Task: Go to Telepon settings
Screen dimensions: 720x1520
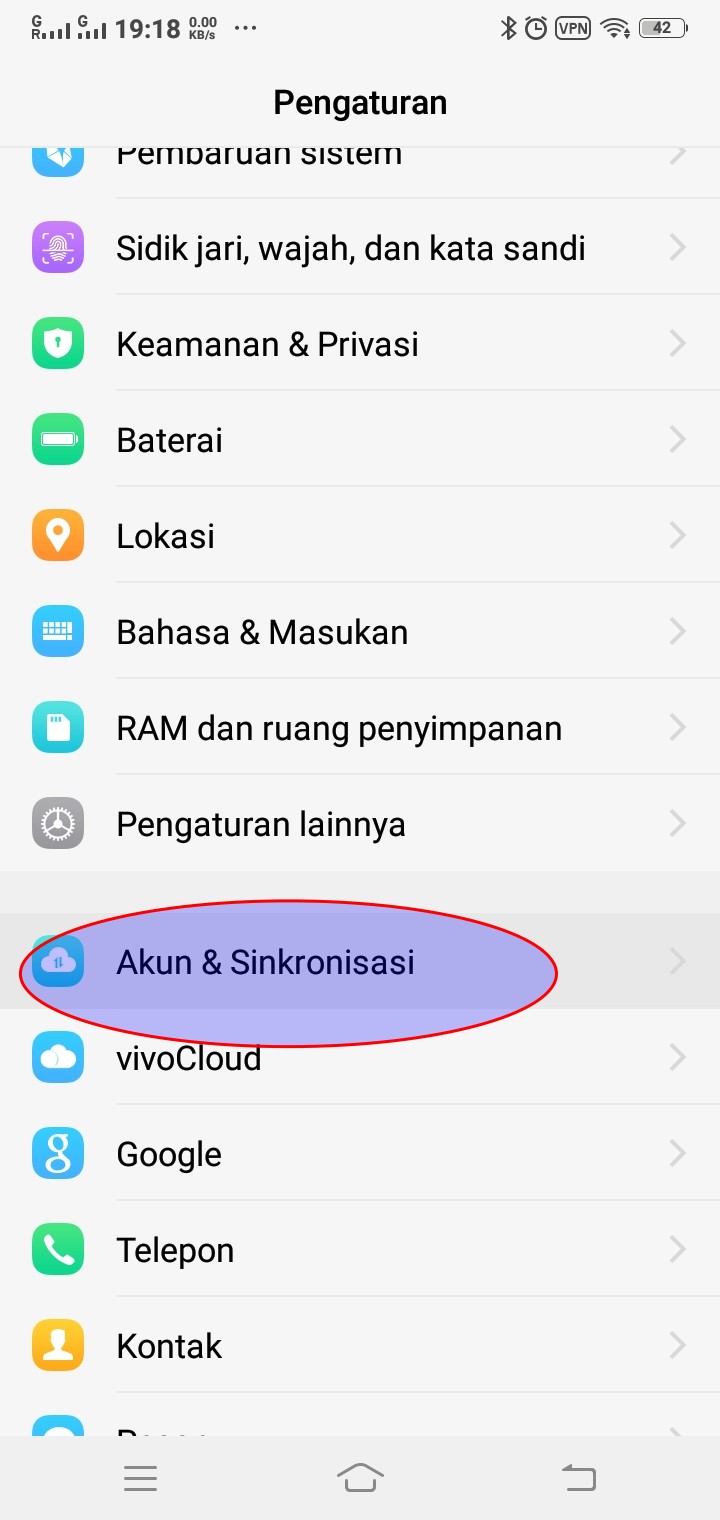Action: pos(360,1250)
